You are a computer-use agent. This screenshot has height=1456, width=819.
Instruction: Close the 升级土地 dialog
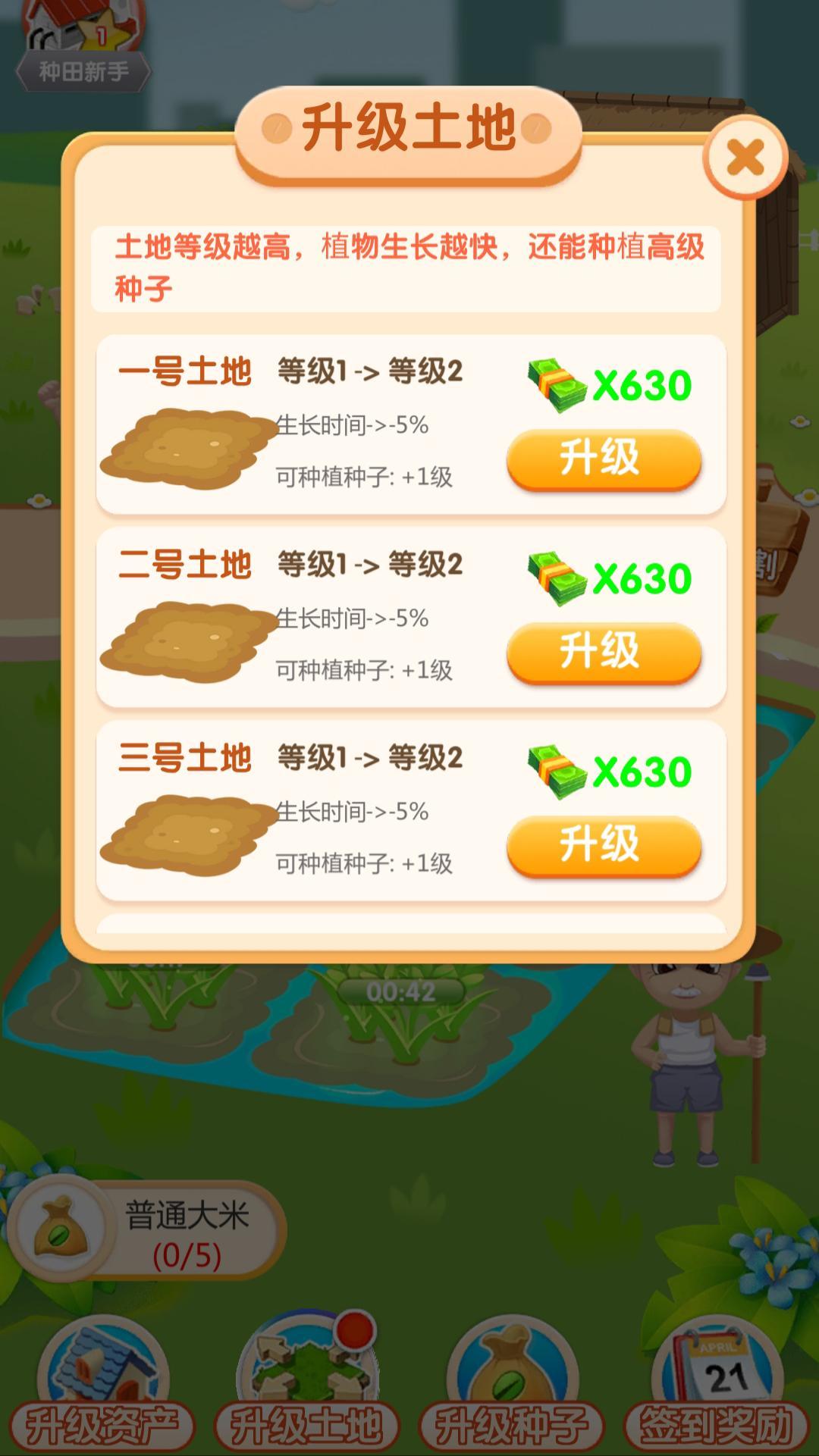point(745,158)
